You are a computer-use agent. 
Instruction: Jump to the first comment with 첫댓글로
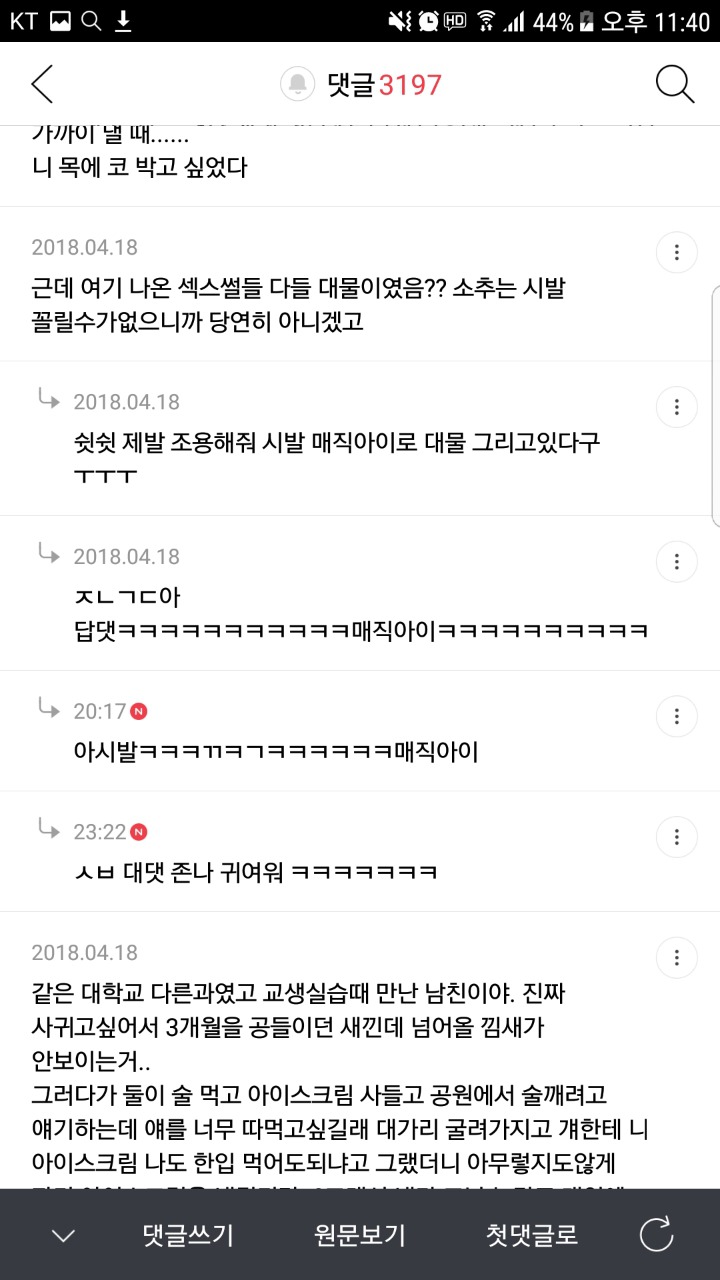tap(532, 1236)
